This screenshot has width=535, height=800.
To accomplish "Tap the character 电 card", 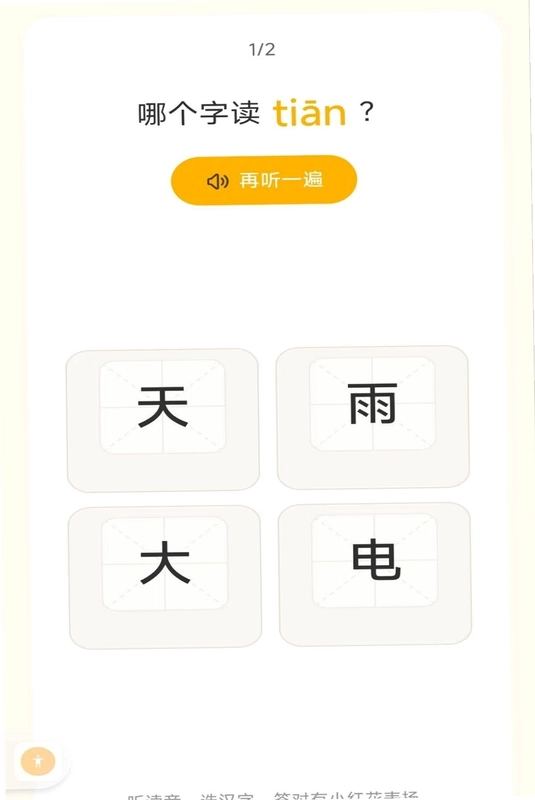I will tap(375, 574).
